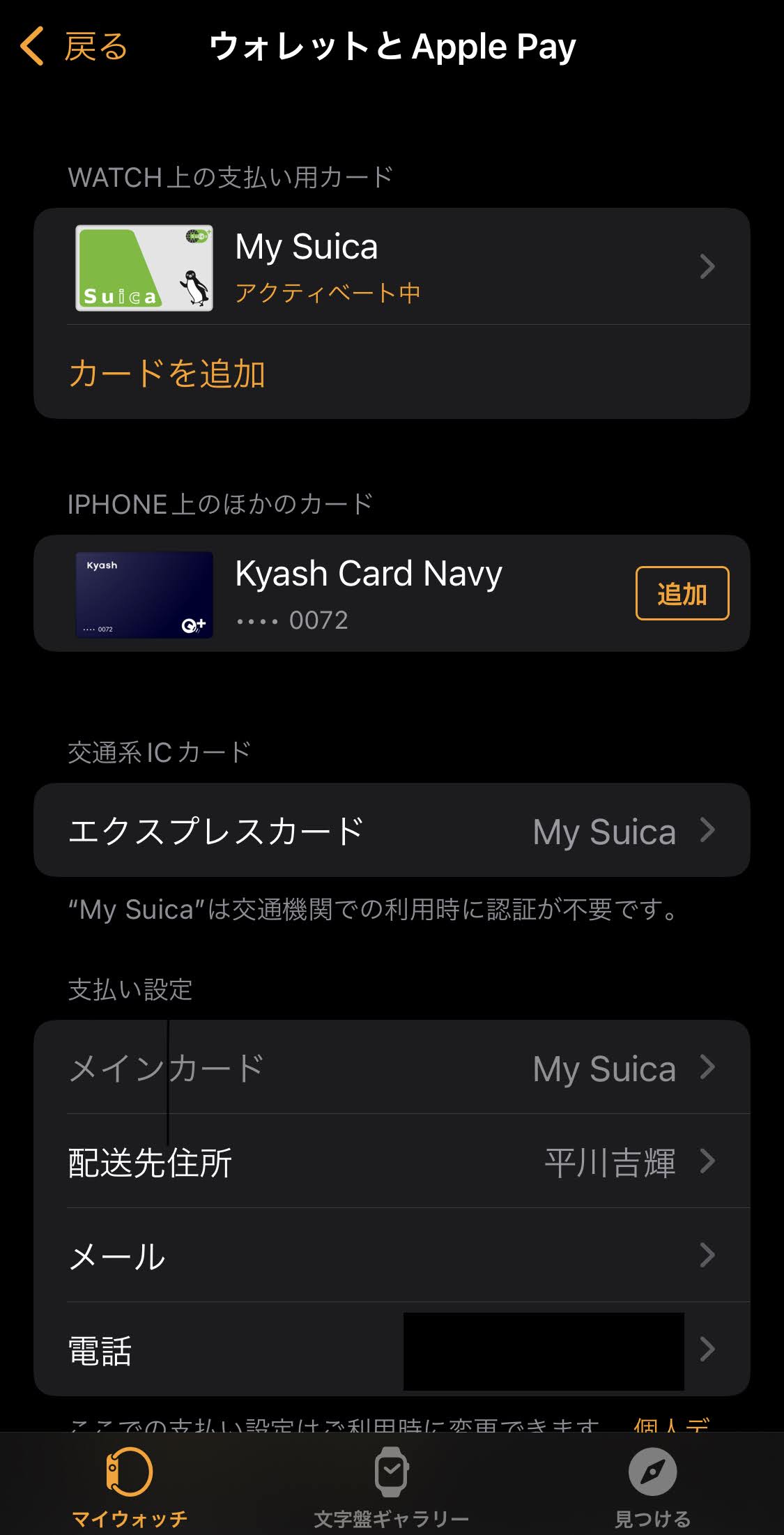Open the メインカード setting
This screenshot has width=784, height=1535.
click(x=392, y=1068)
